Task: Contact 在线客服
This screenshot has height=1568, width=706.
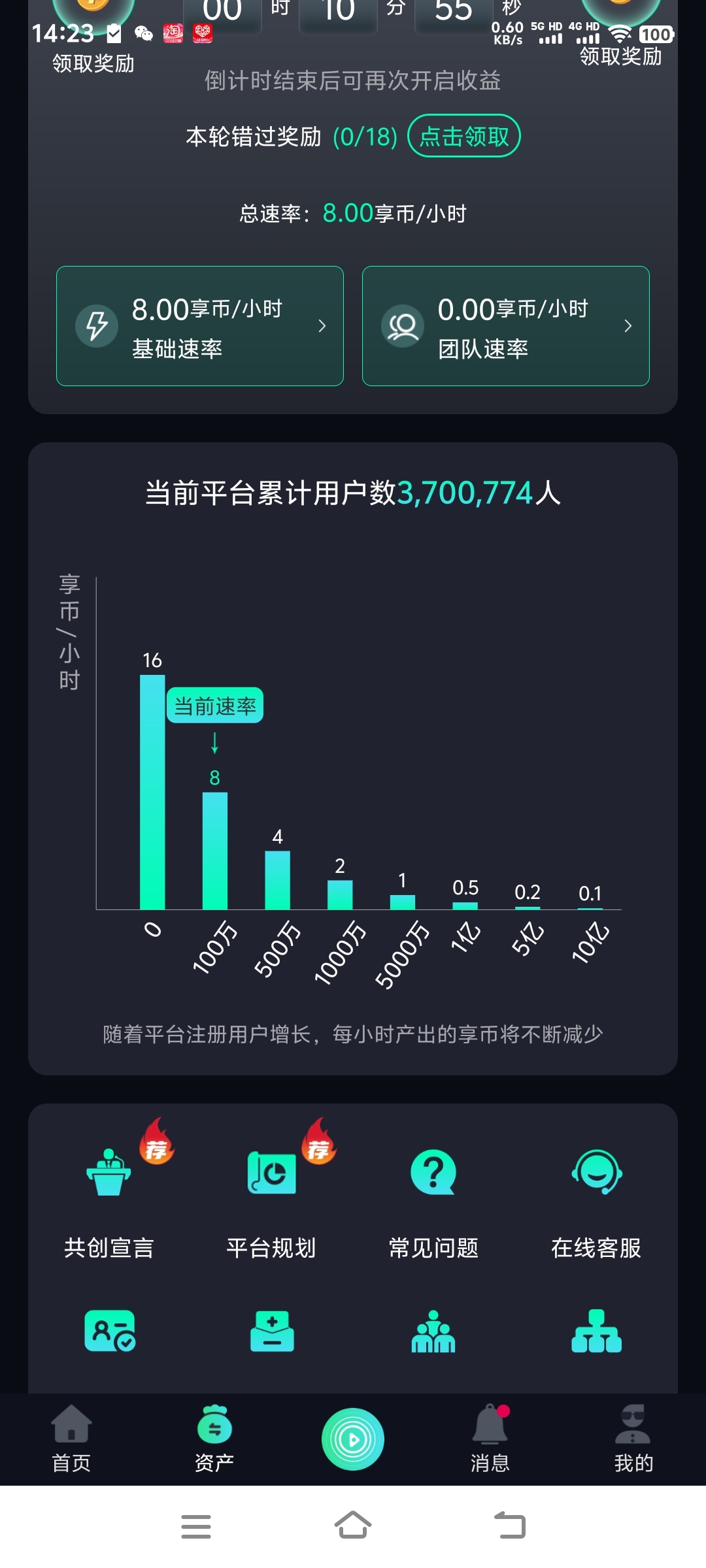Action: pyautogui.click(x=596, y=1197)
